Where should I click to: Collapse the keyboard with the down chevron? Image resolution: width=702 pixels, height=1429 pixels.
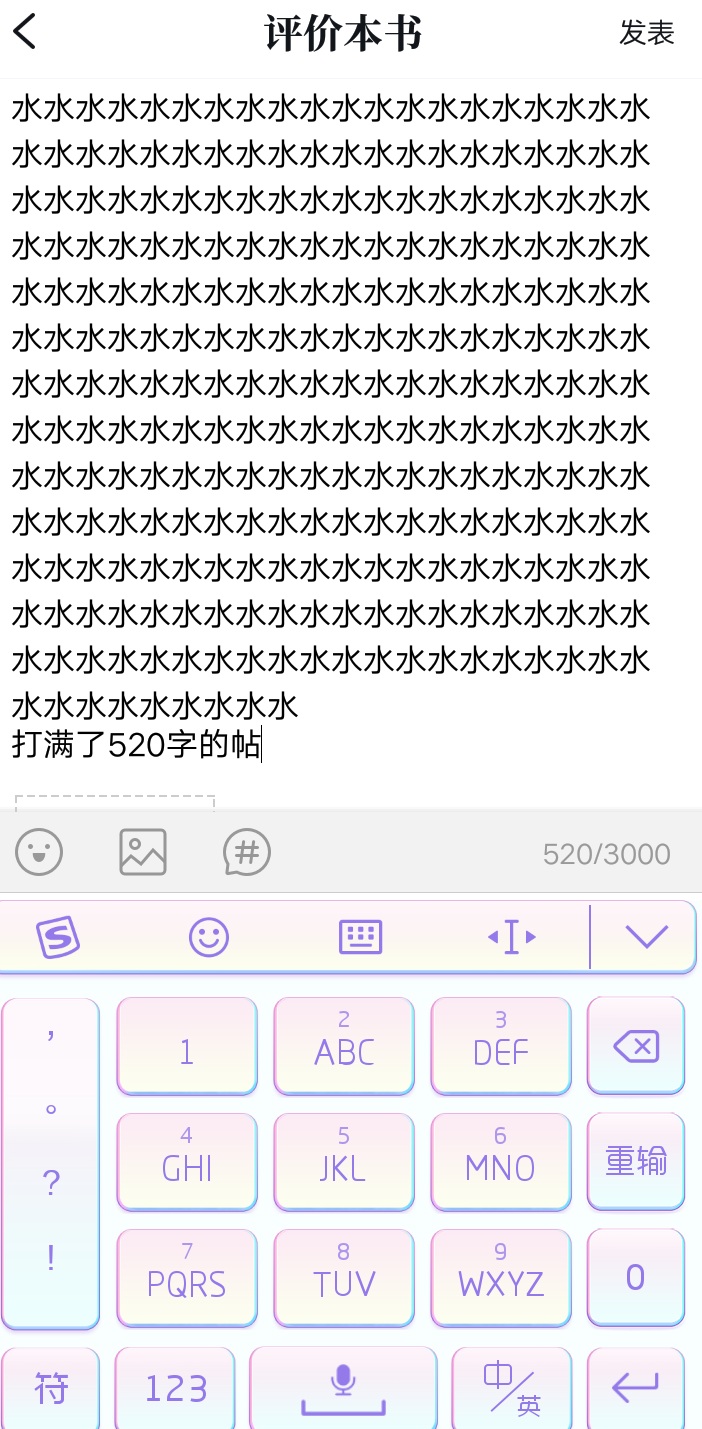pyautogui.click(x=646, y=936)
